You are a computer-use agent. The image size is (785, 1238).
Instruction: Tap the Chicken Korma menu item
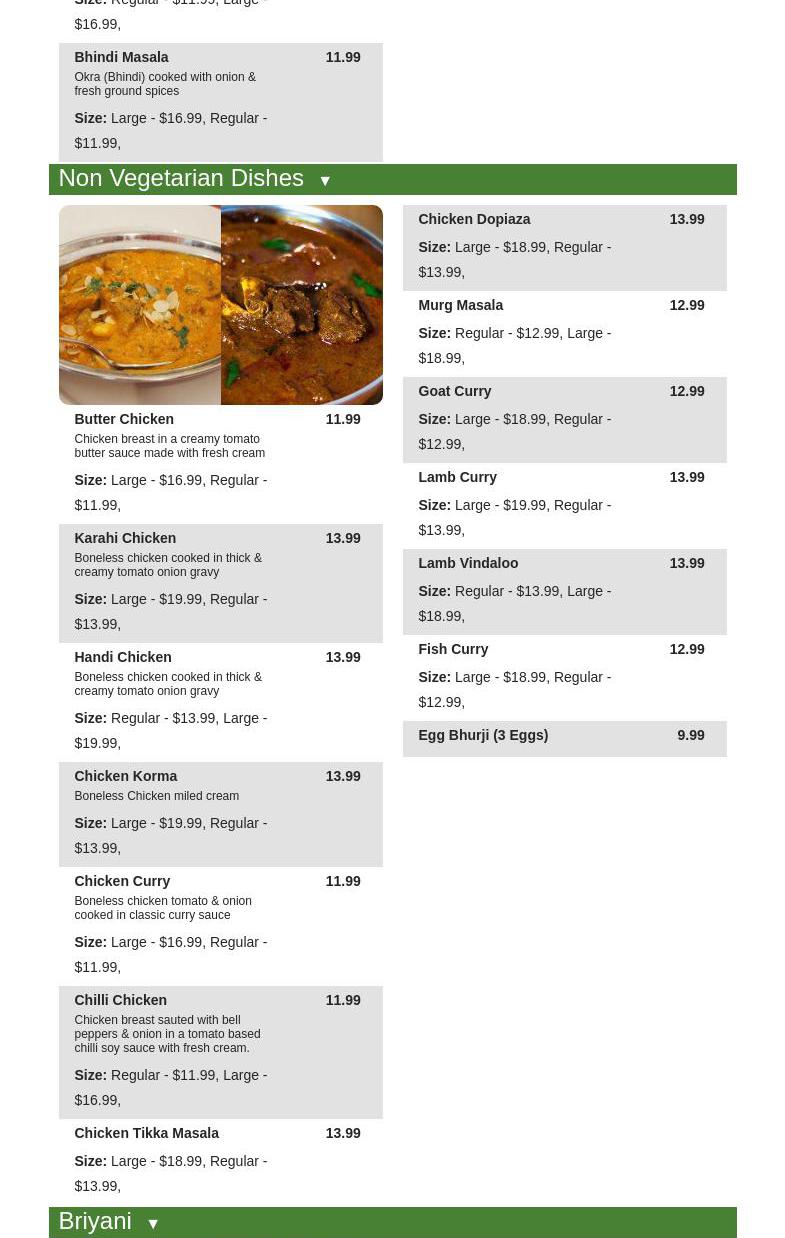(x=125, y=776)
